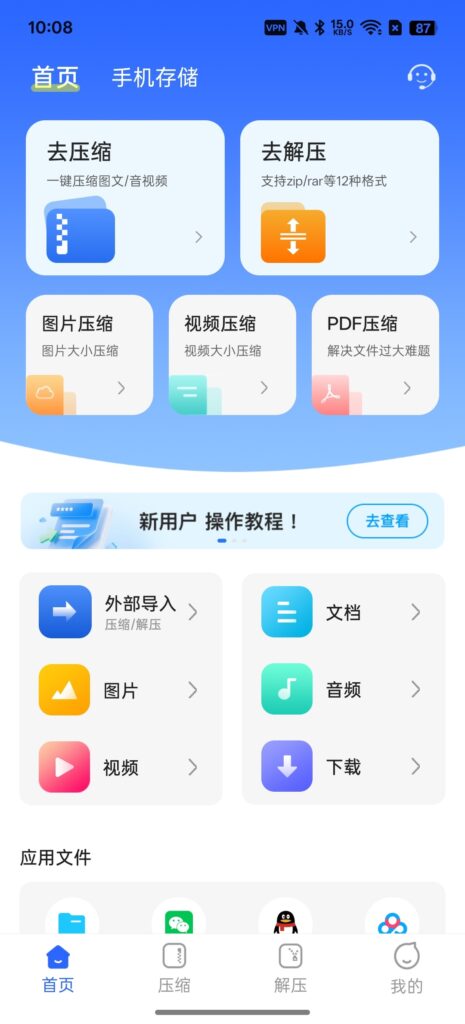Open the 下载 row
The width and height of the screenshot is (465, 1024).
(x=344, y=767)
